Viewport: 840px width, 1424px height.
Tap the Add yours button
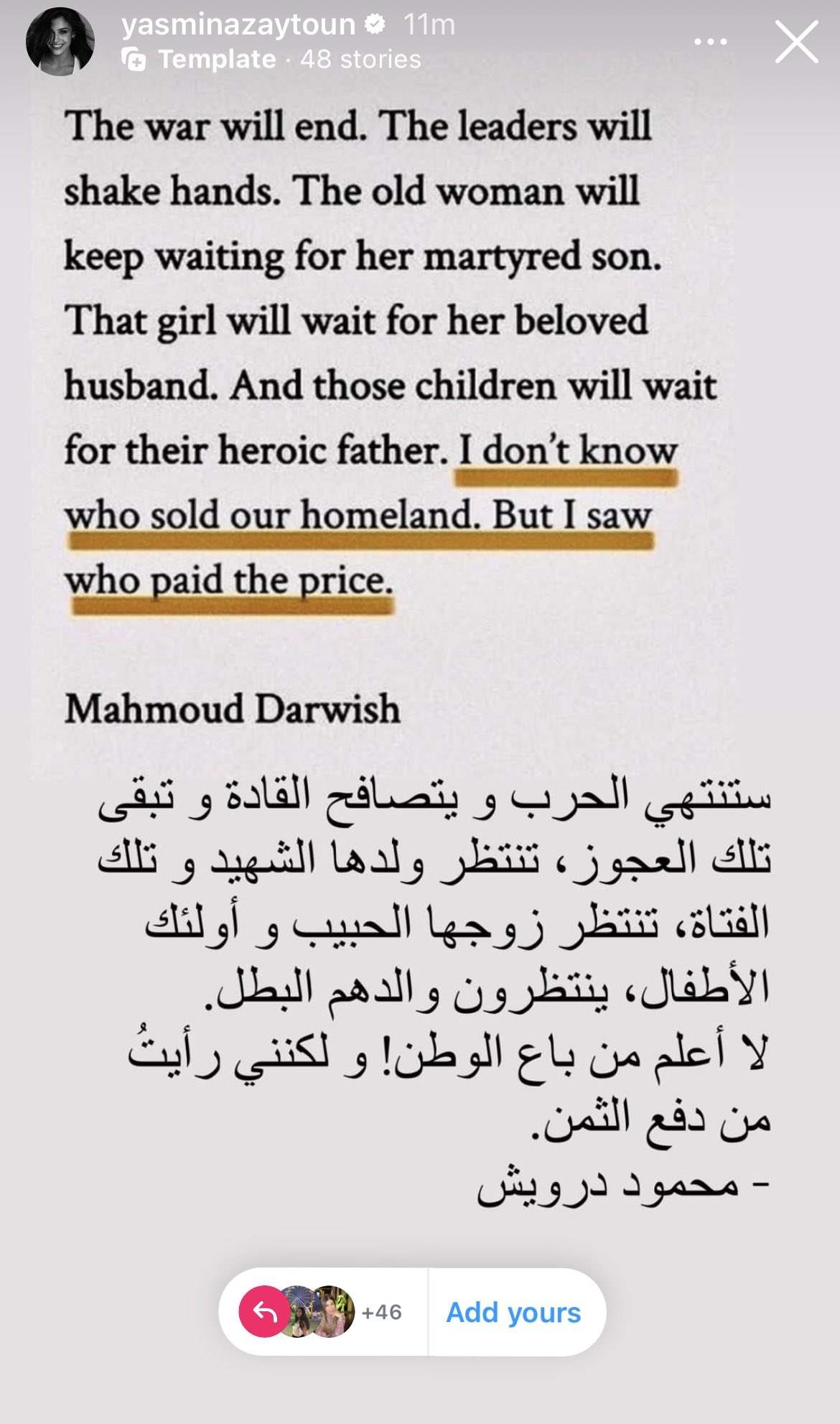tap(513, 1312)
